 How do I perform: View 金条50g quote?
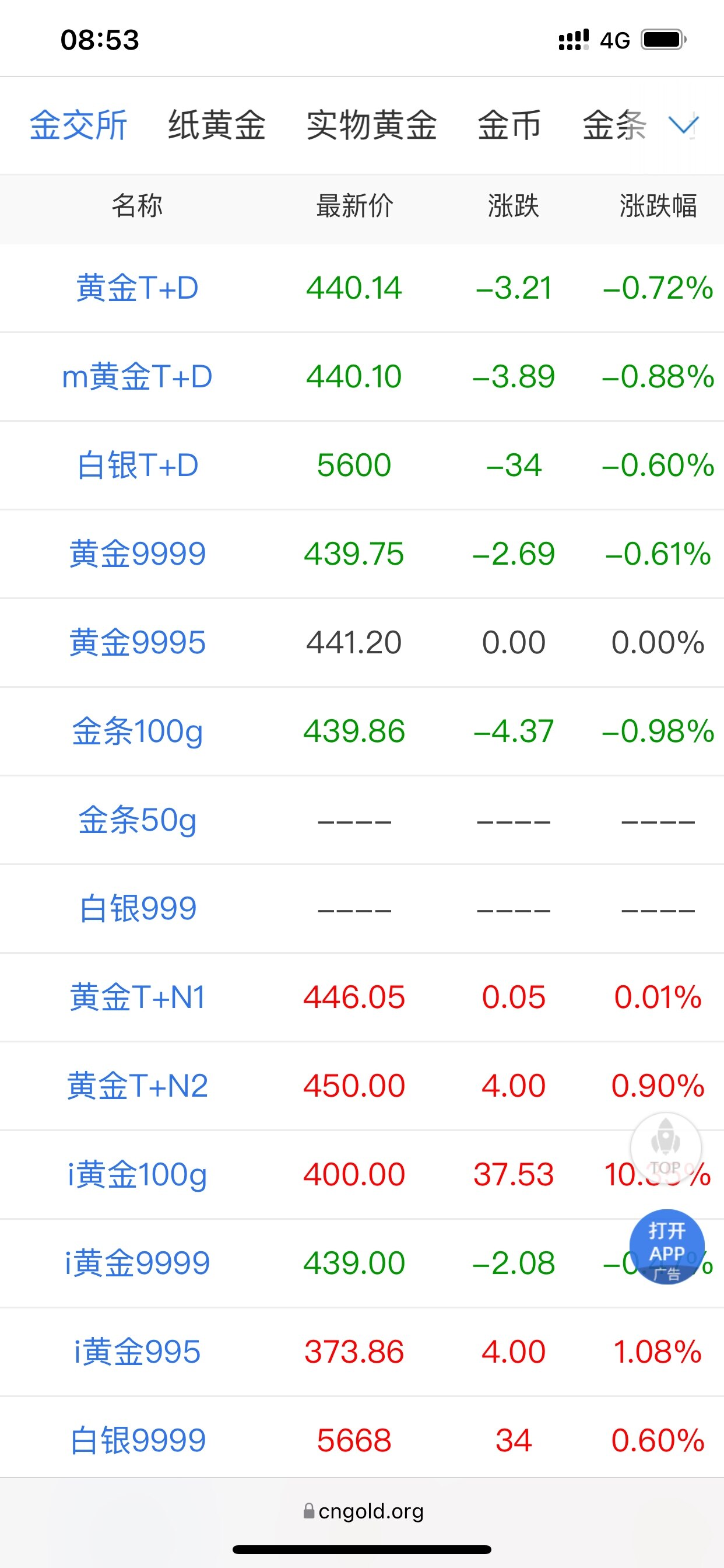tap(137, 821)
